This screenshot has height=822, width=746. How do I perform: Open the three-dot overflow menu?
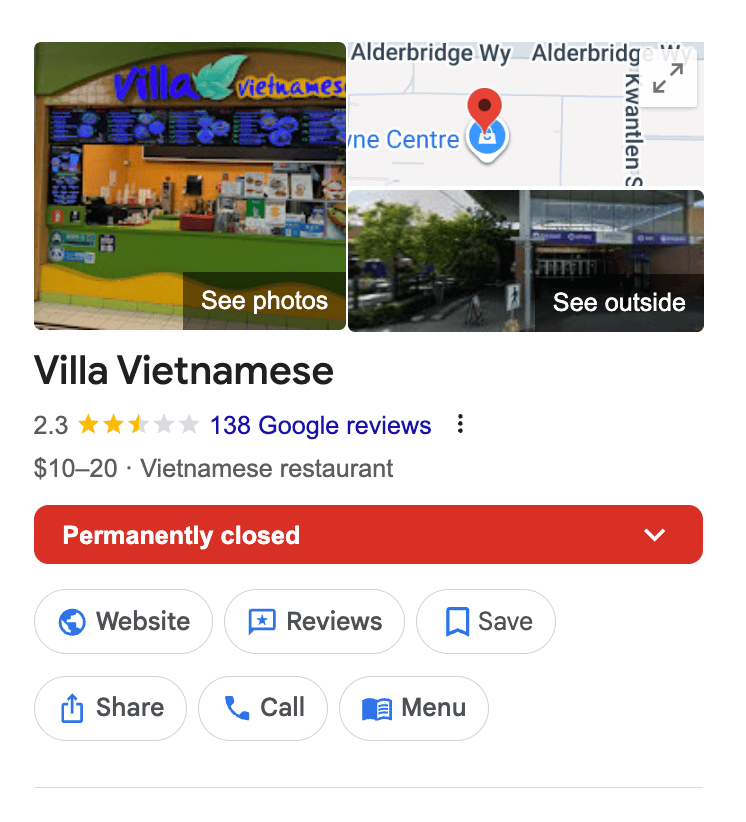coord(460,425)
